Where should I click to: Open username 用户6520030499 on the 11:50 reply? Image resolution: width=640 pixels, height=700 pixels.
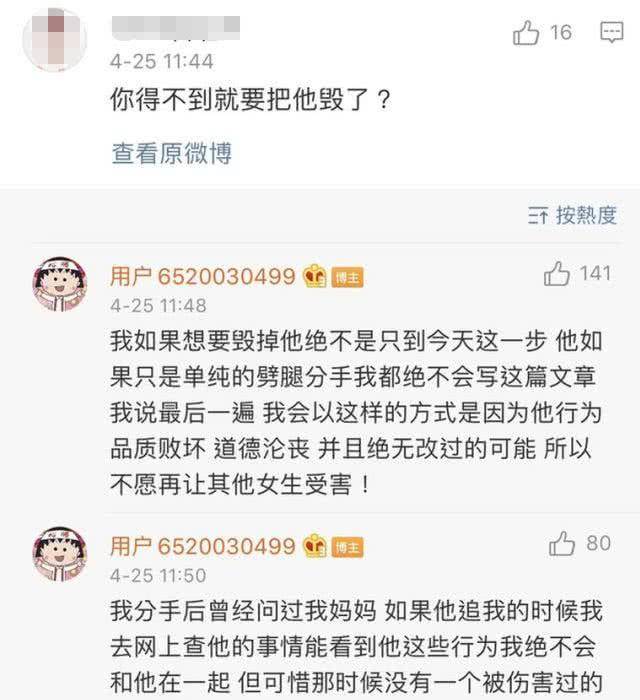point(203,546)
